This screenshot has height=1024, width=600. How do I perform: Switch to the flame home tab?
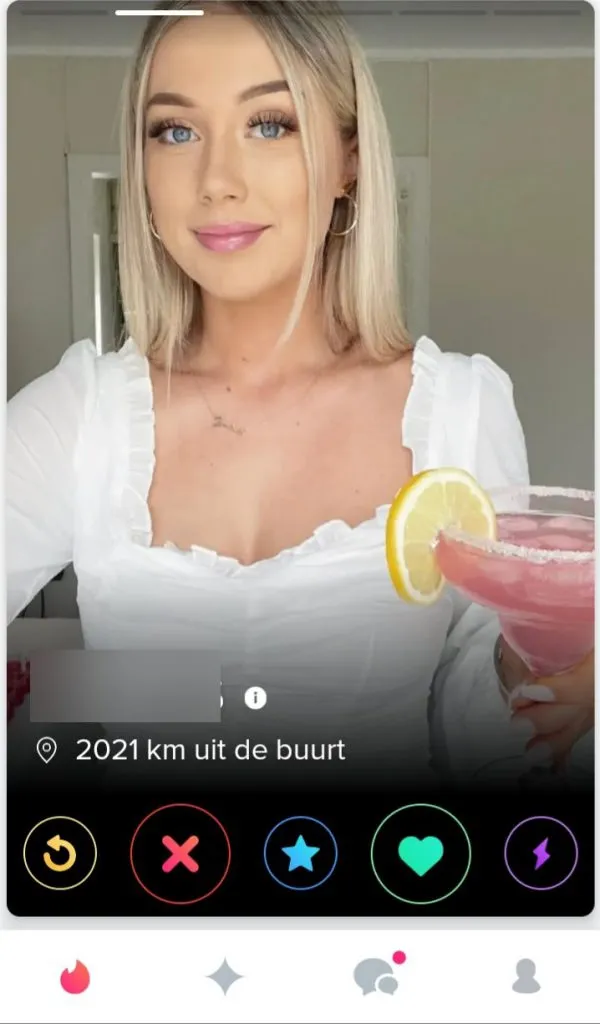click(x=74, y=976)
